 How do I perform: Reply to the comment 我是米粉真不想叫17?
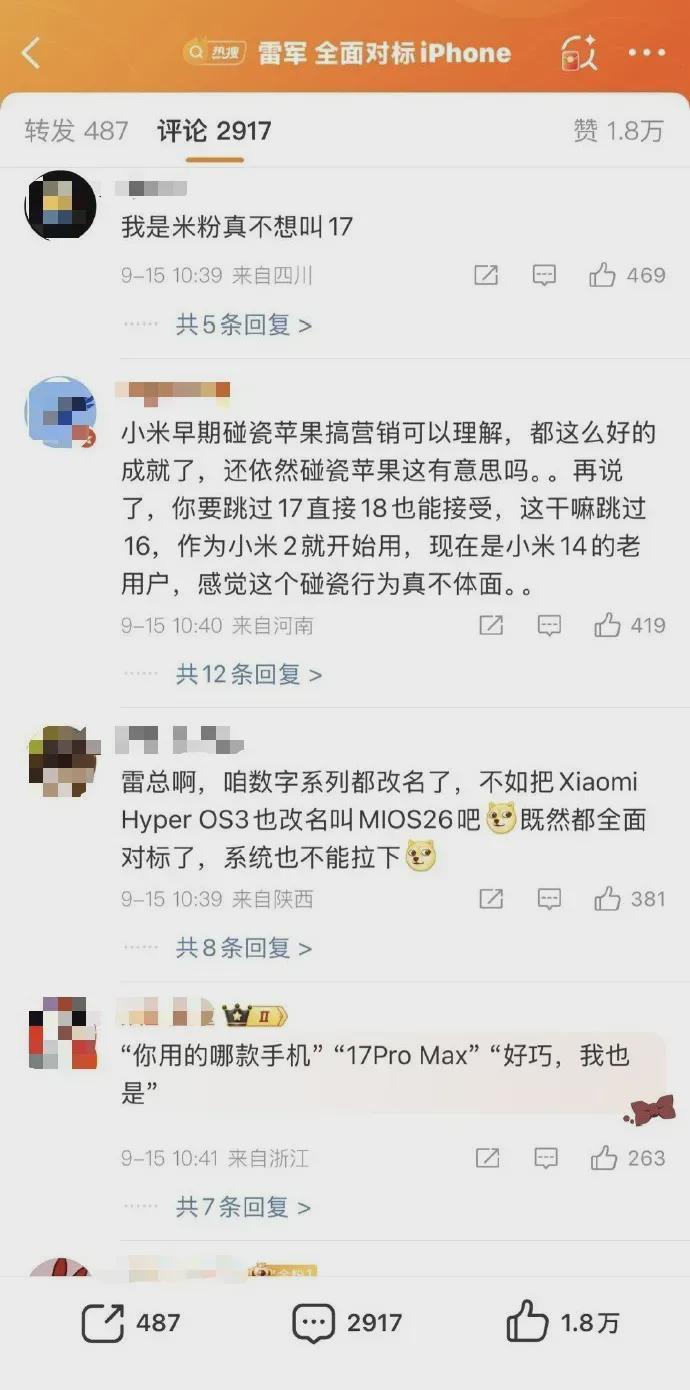coord(544,275)
